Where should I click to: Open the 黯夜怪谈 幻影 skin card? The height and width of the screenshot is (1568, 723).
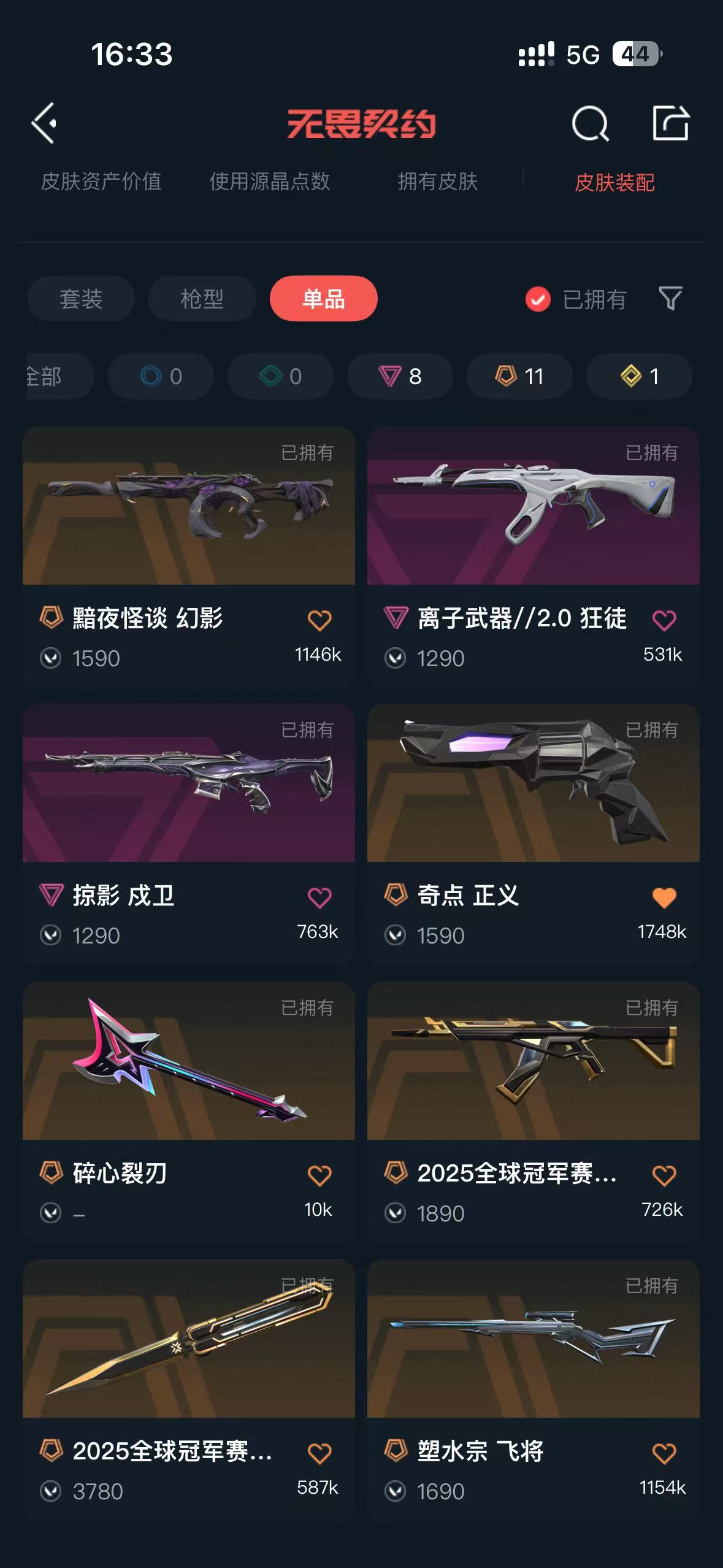coord(189,557)
